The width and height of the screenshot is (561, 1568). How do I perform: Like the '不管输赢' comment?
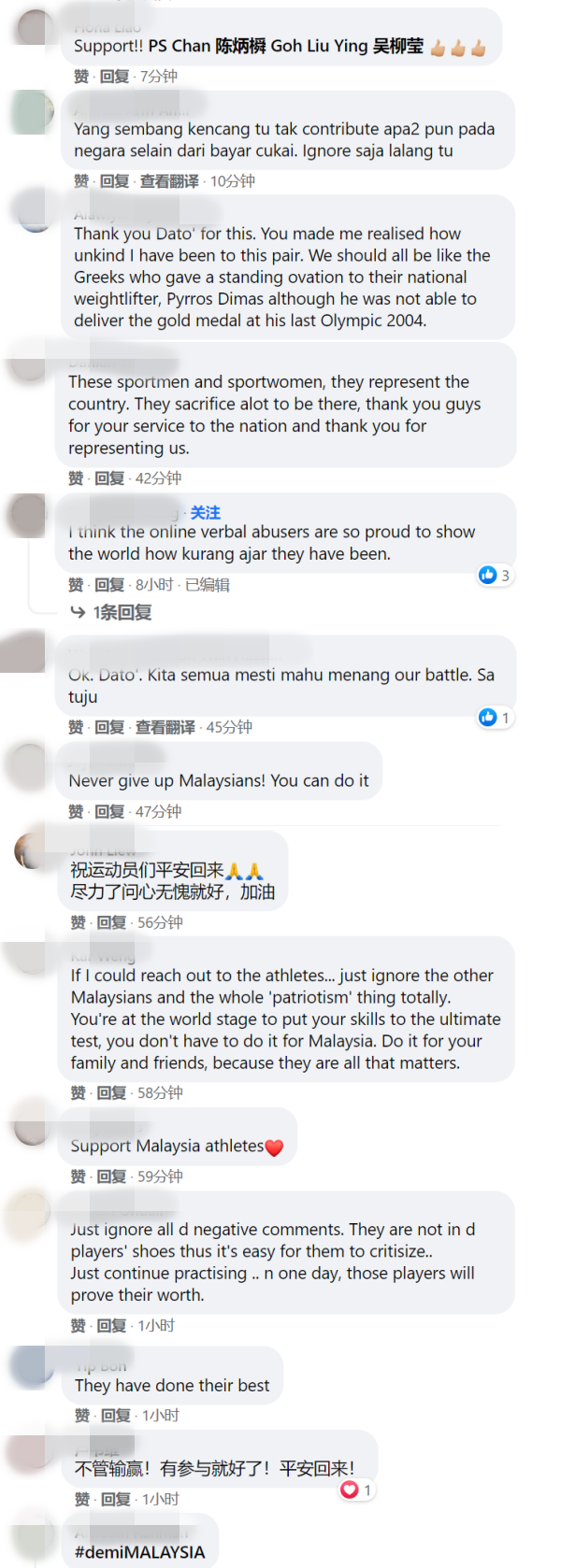82,1500
